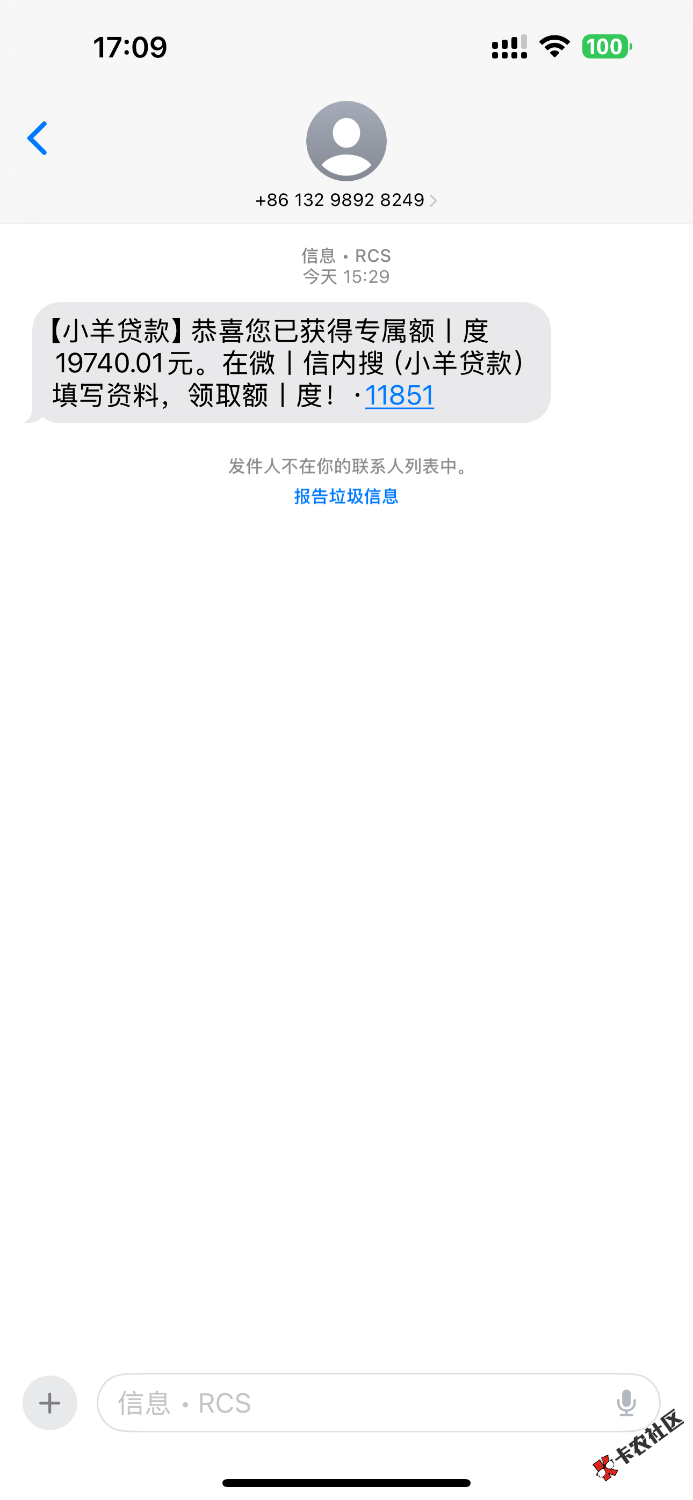Screen dimensions: 693x1500
Task: Tap the 11851 link in the message
Action: tap(399, 396)
